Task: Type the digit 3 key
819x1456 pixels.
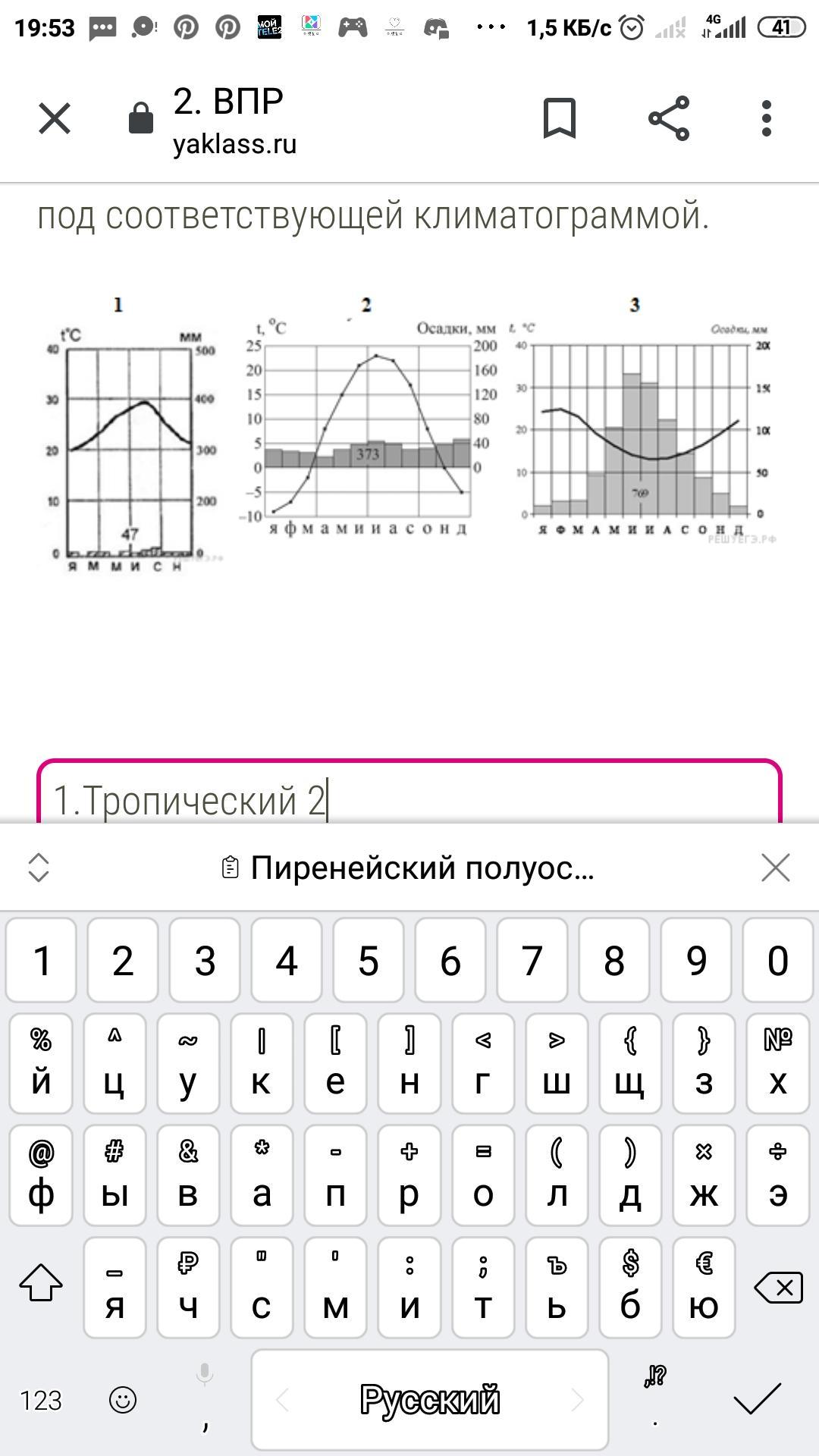Action: 205,960
